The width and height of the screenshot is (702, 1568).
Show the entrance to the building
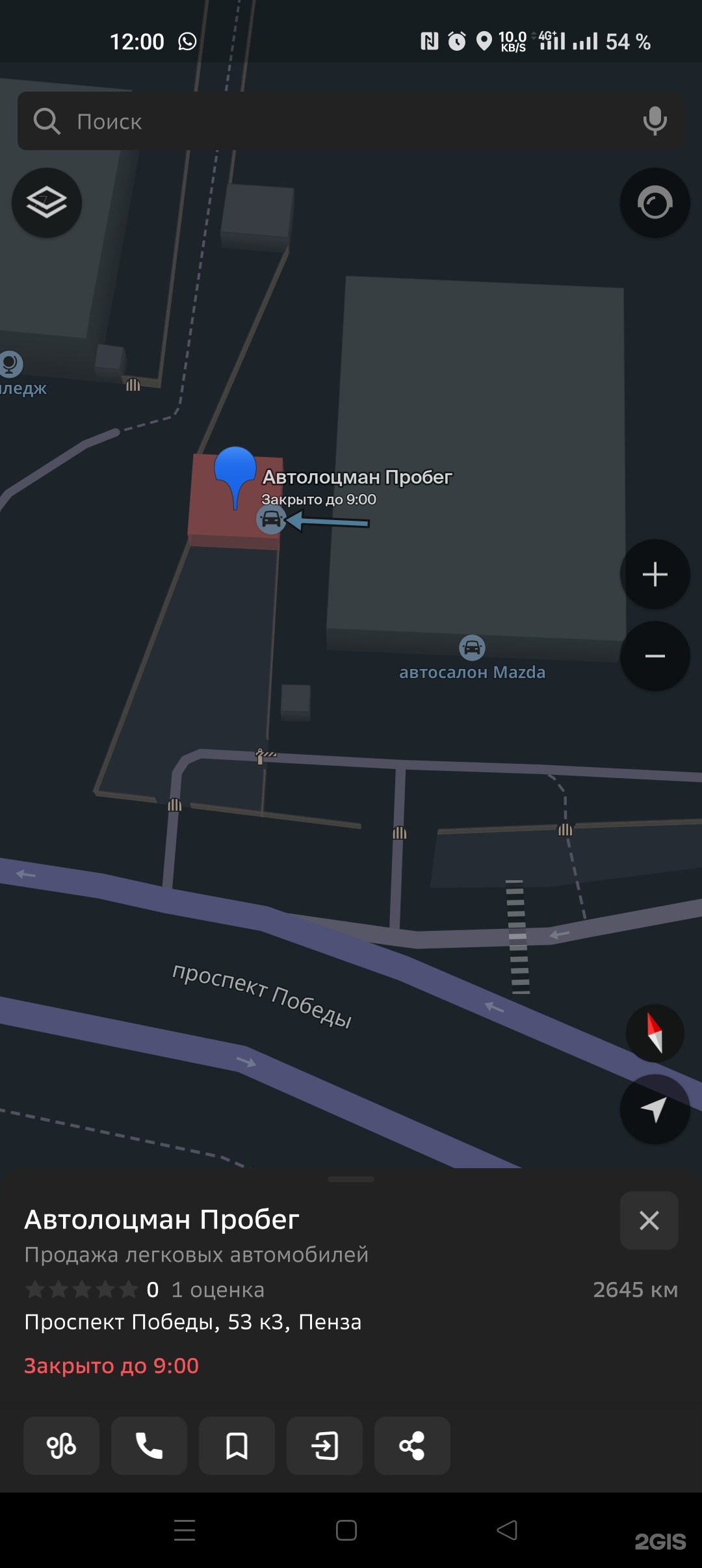pos(324,1446)
